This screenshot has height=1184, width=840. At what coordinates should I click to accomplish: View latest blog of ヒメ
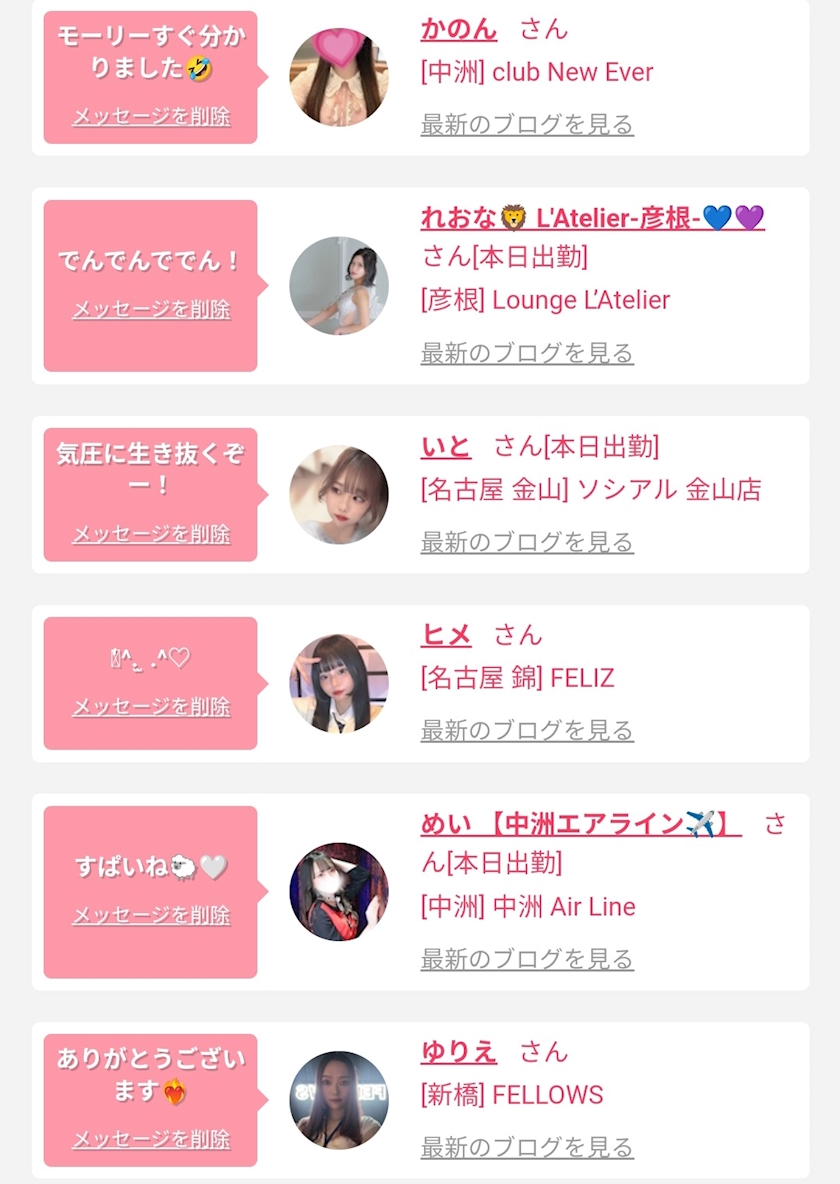point(527,730)
